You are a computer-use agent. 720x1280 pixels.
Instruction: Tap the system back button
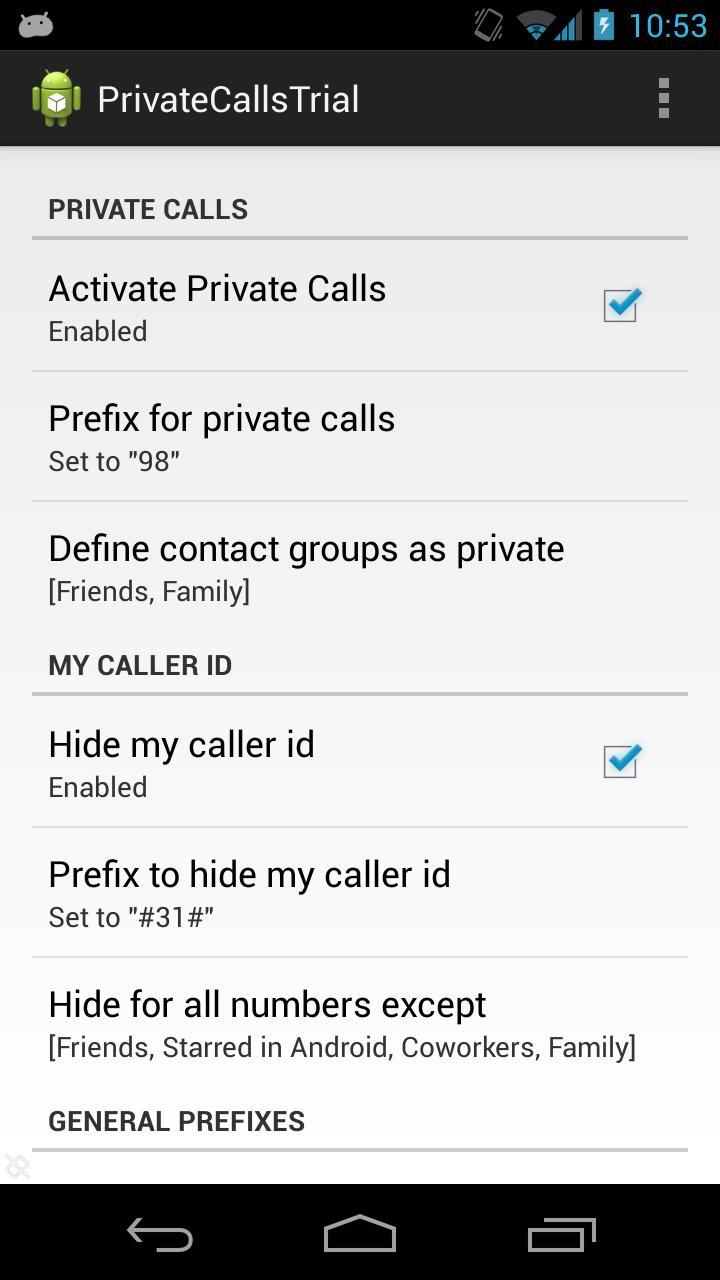pos(160,1235)
